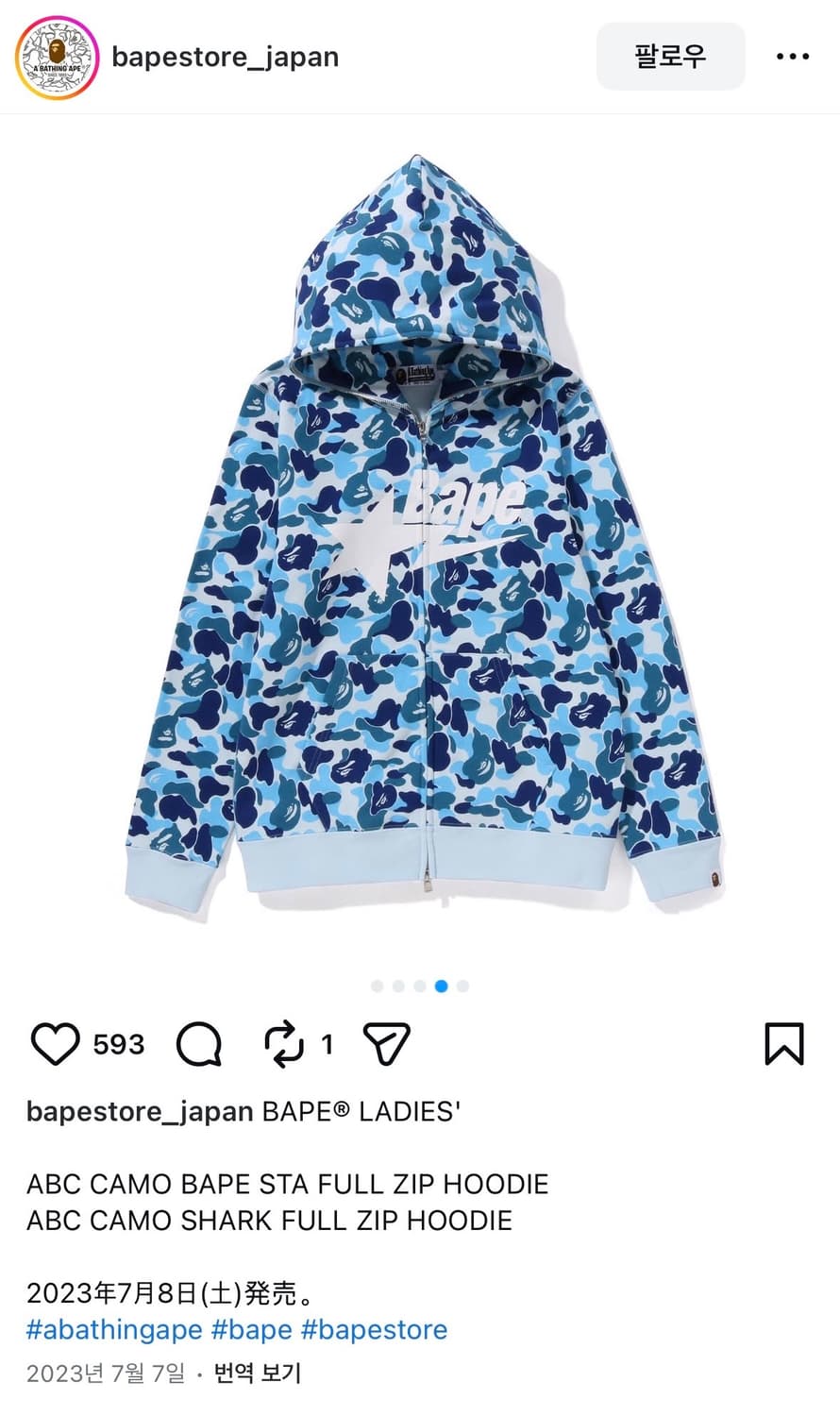This screenshot has width=840, height=1416.
Task: Click the 팔로우 follow button
Action: click(670, 56)
